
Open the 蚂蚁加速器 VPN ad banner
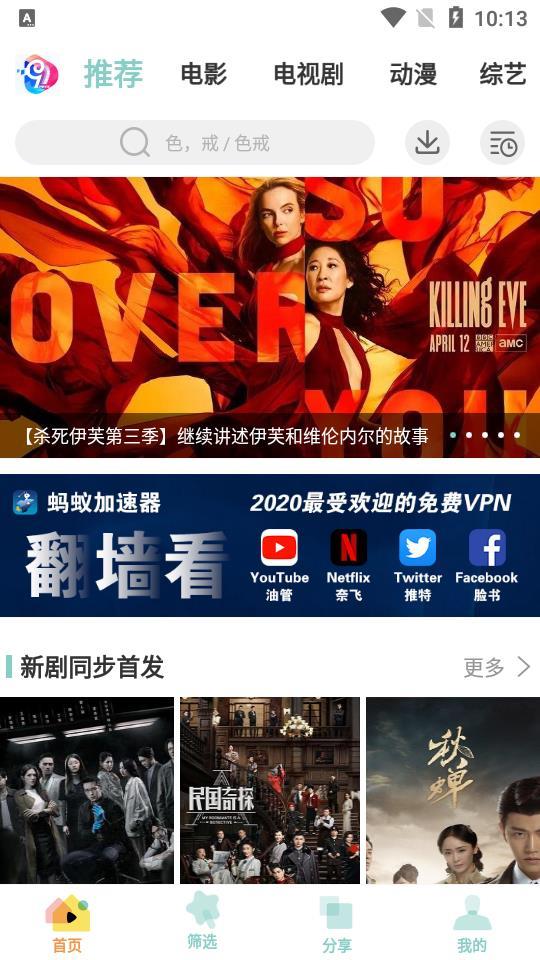tap(270, 545)
